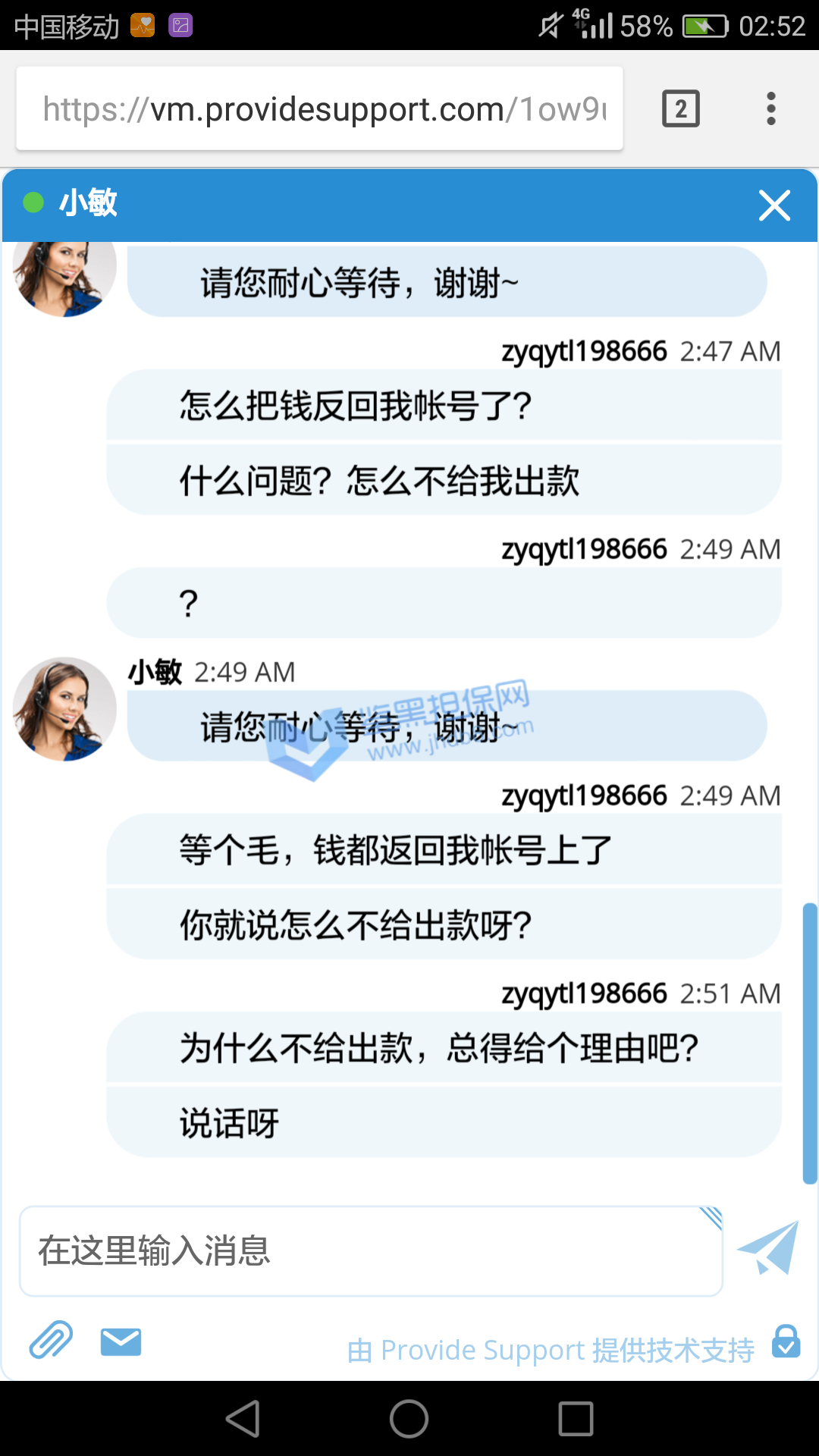Focus the message input field
819x1456 pixels.
pos(370,1250)
